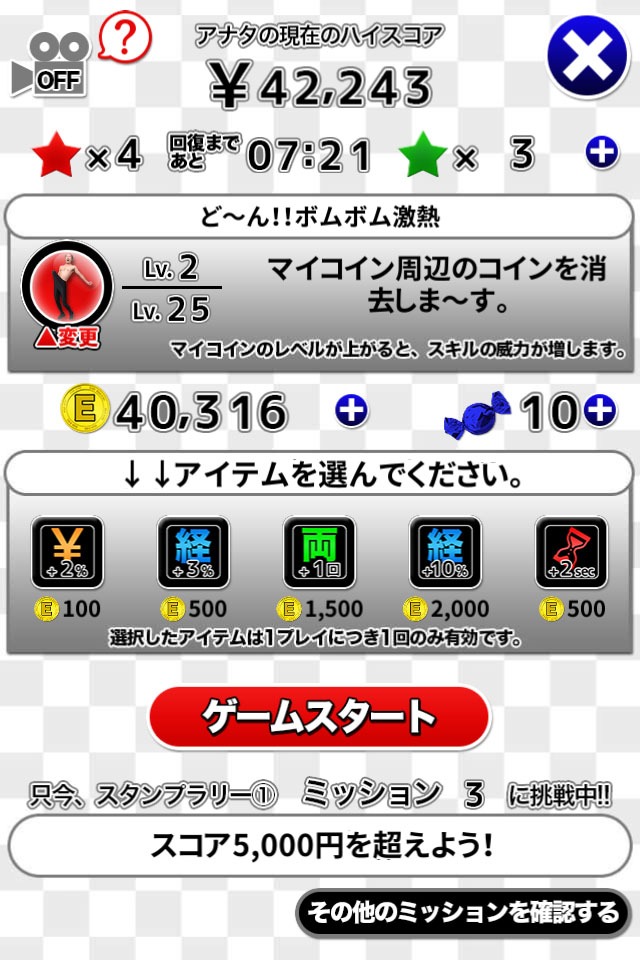Select the ¥ +2% item for 100 coins
This screenshot has width=640, height=960.
click(68, 553)
